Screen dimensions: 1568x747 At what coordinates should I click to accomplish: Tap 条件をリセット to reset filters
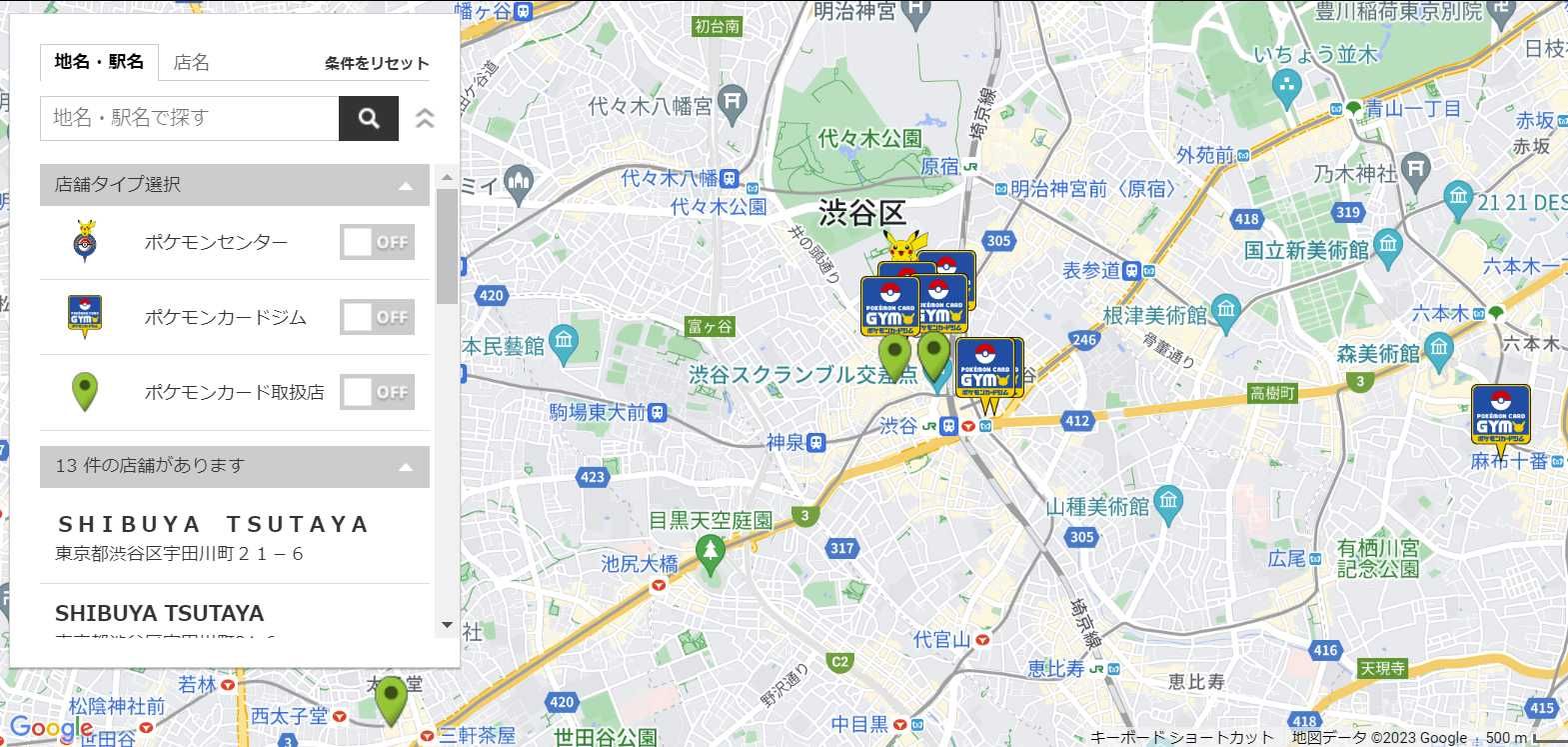tap(376, 63)
